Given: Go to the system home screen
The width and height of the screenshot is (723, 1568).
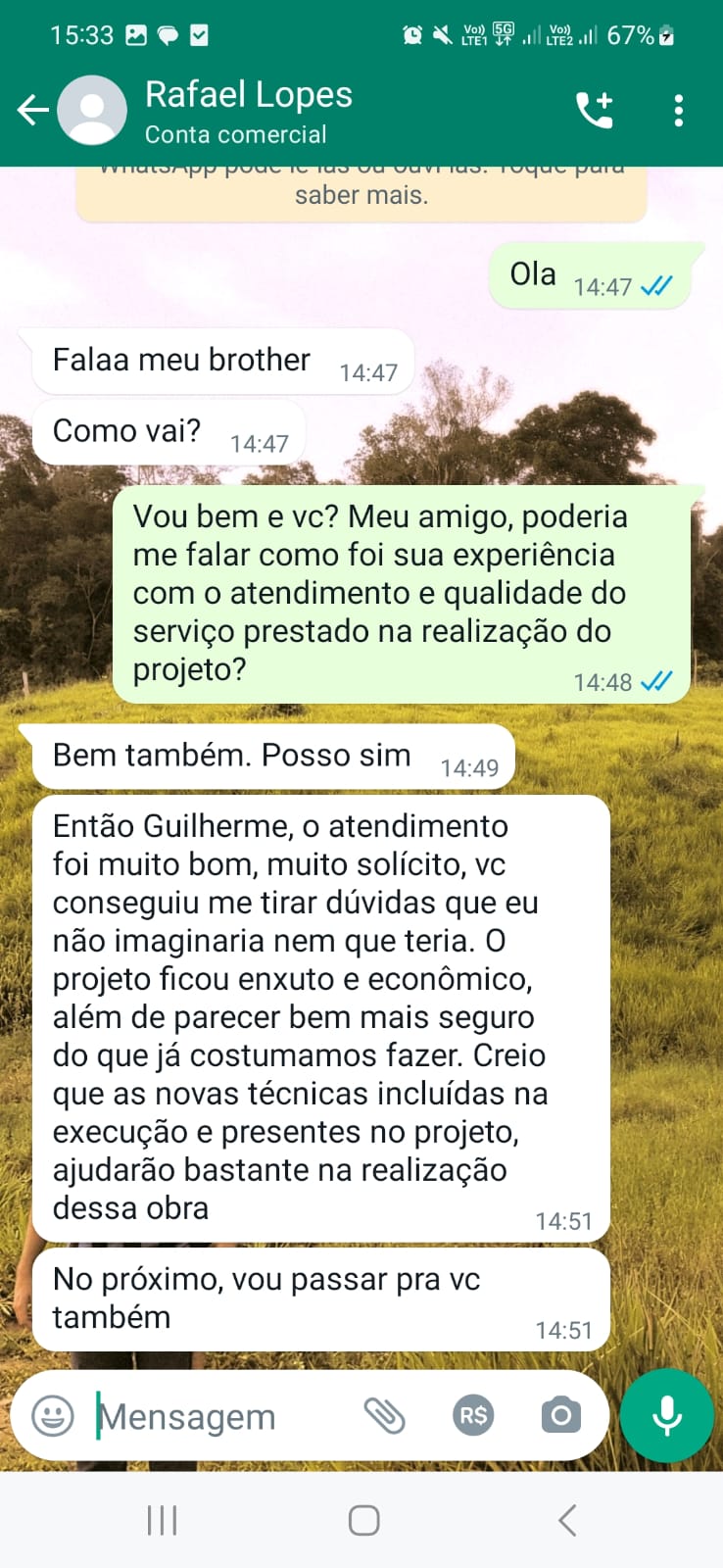Looking at the screenshot, I should [363, 1520].
